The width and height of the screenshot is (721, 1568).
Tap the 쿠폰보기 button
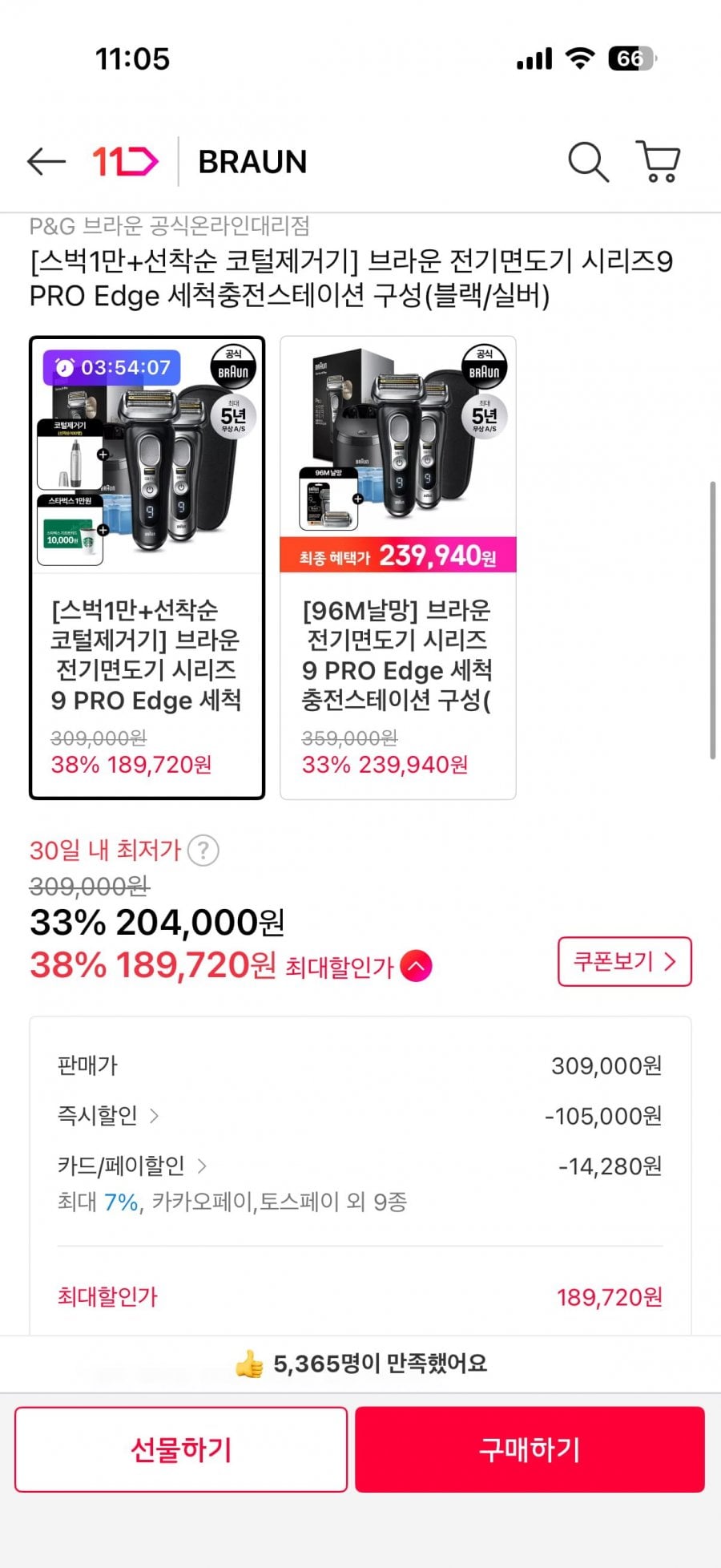pyautogui.click(x=624, y=961)
